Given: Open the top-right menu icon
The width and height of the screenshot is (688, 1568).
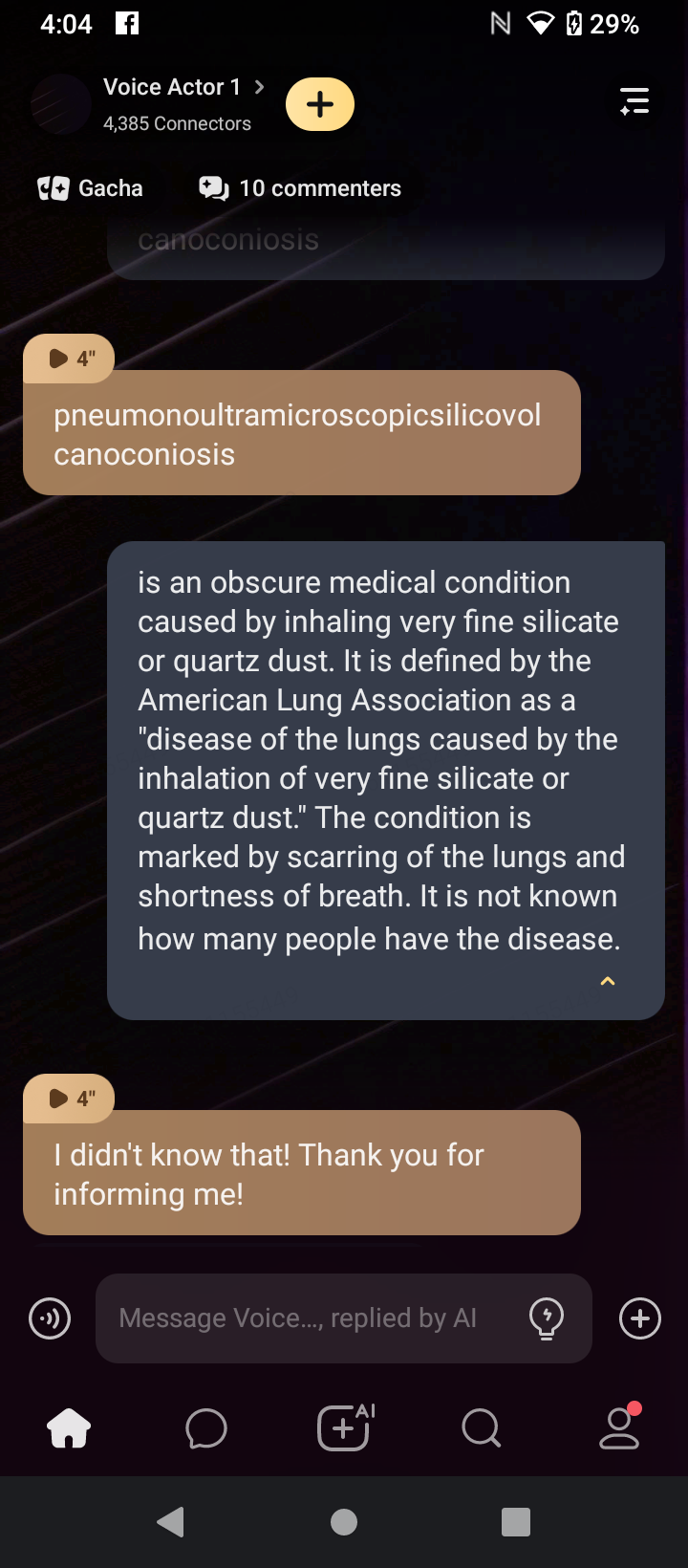Looking at the screenshot, I should pyautogui.click(x=634, y=101).
